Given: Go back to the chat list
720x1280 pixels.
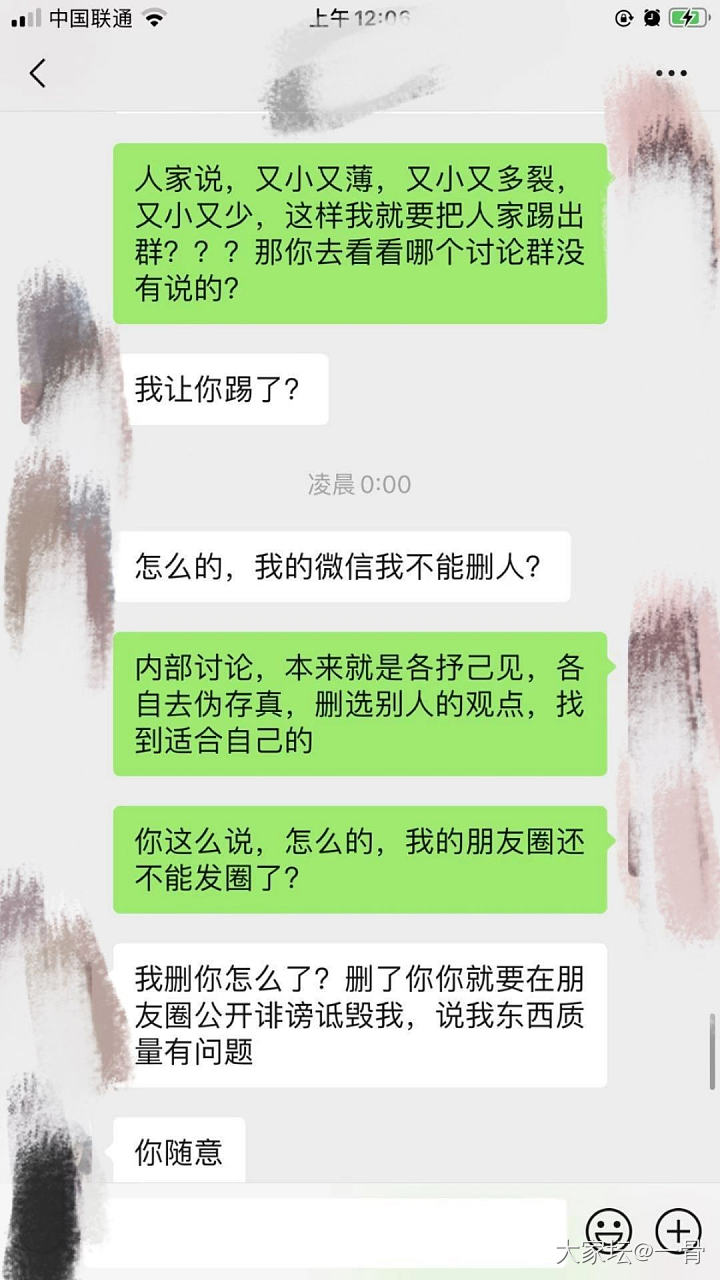Looking at the screenshot, I should [x=38, y=73].
